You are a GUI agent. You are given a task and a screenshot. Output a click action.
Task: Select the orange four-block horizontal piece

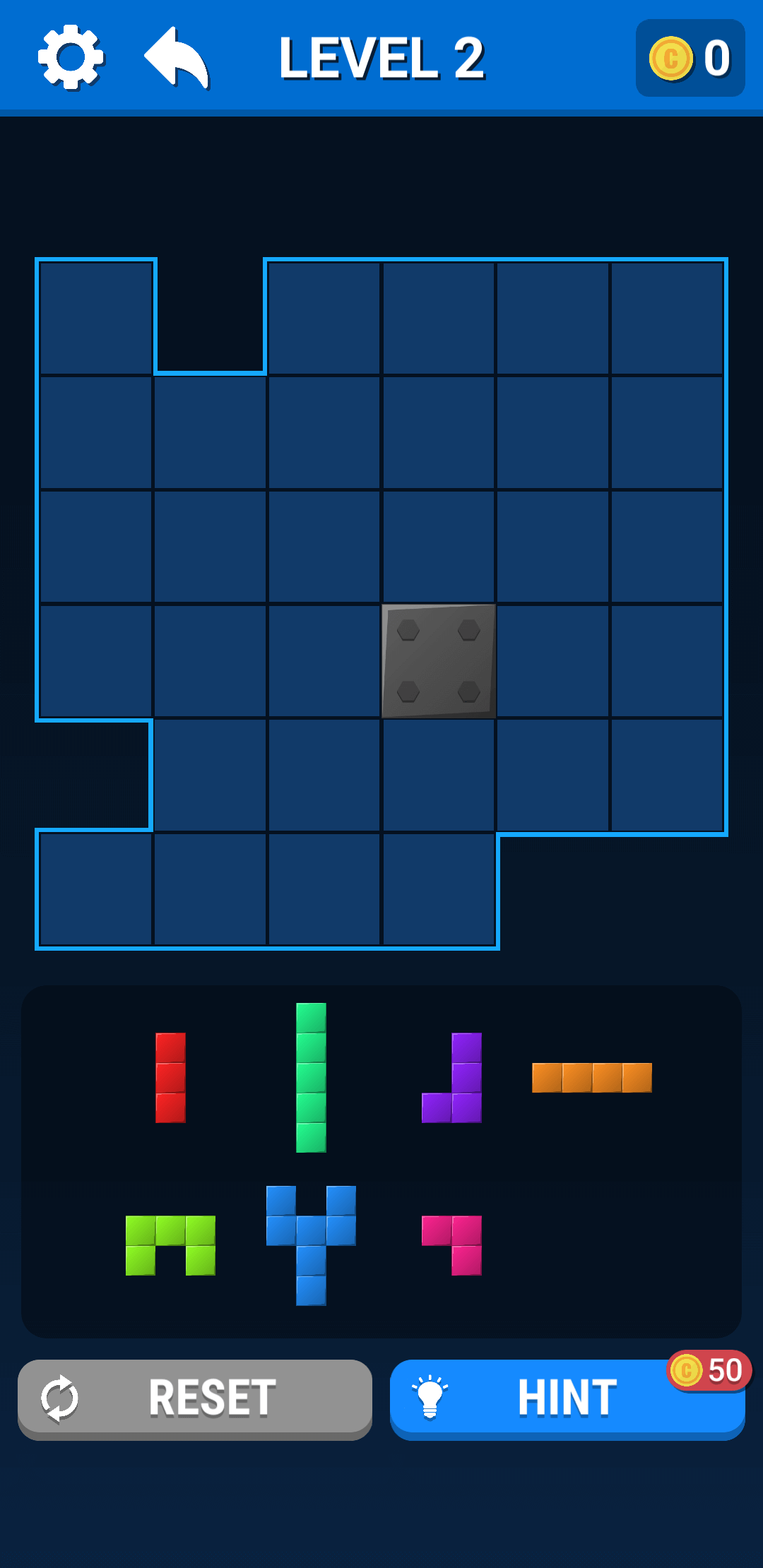click(x=592, y=1078)
